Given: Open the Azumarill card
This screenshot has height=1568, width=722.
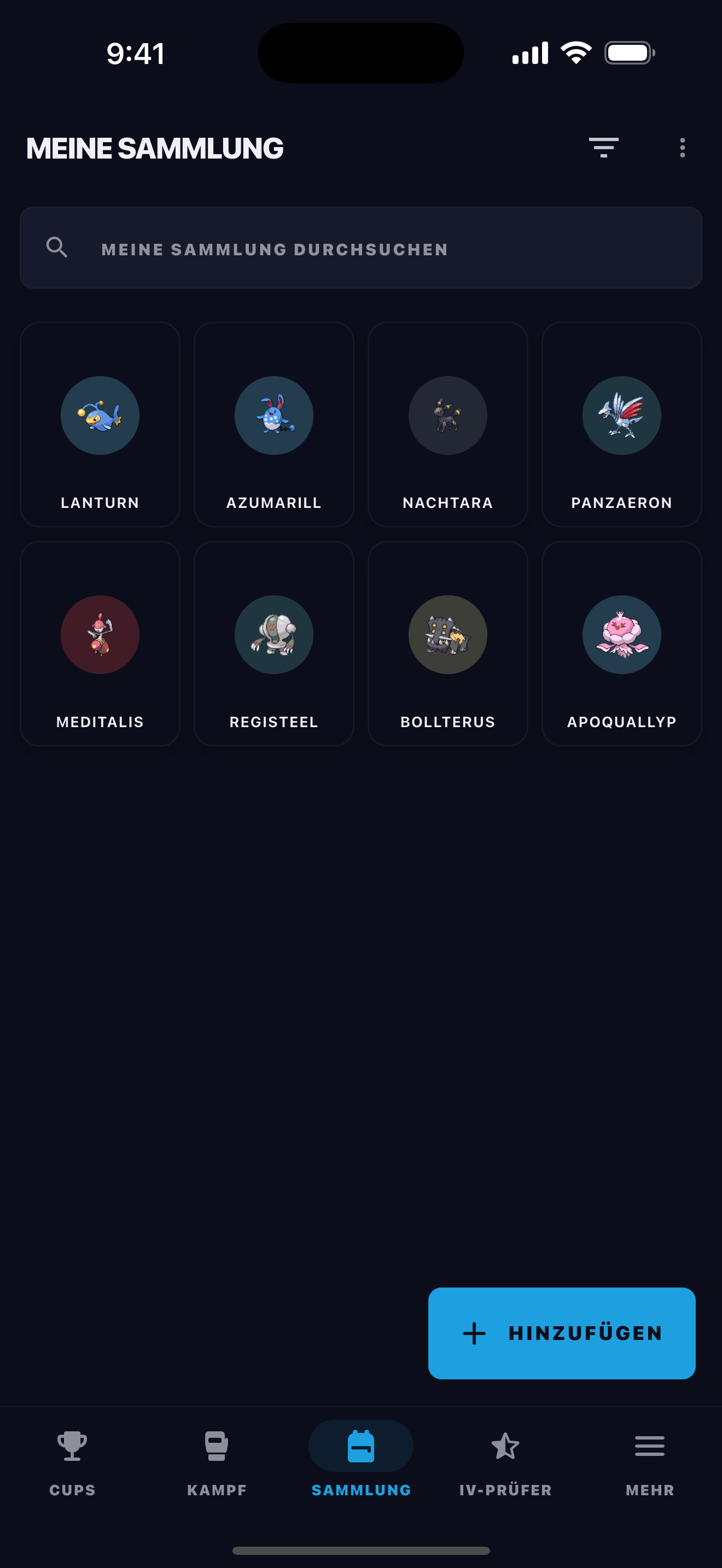Looking at the screenshot, I should point(274,424).
